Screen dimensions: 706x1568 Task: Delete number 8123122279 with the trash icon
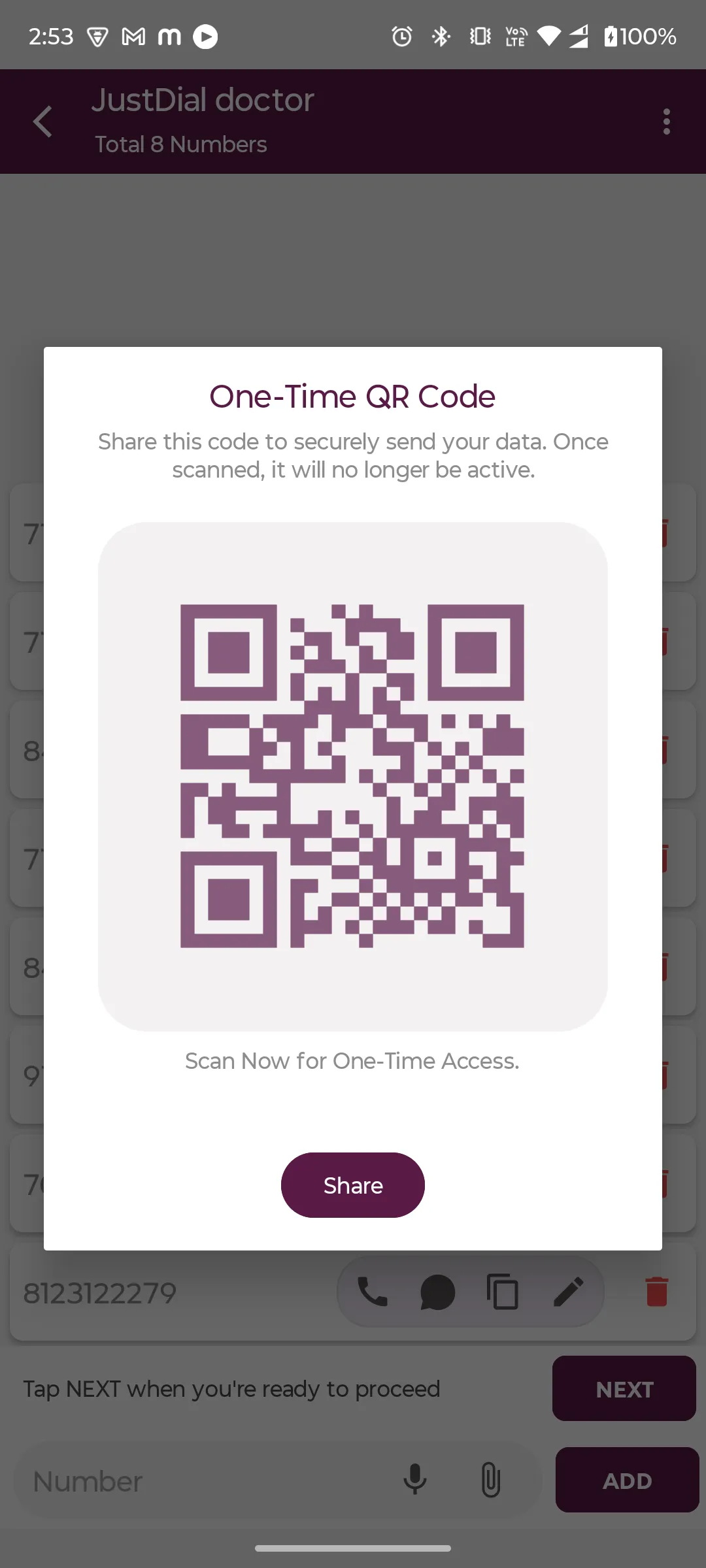click(x=656, y=1292)
